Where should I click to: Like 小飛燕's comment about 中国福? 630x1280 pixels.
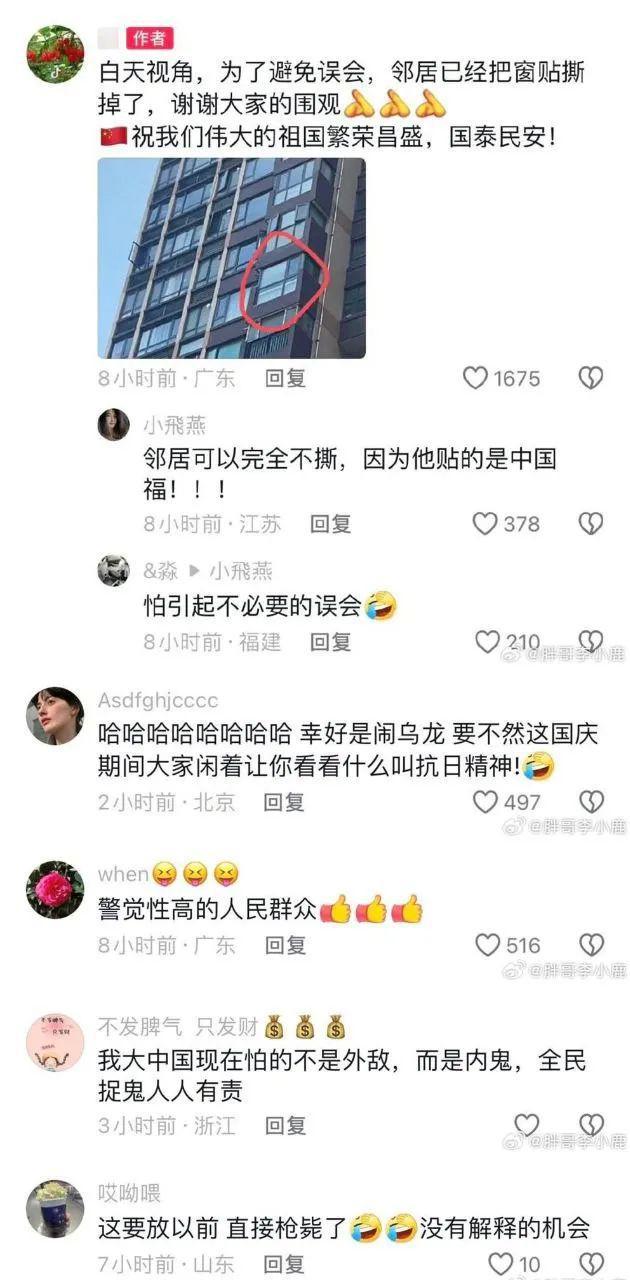click(x=486, y=523)
